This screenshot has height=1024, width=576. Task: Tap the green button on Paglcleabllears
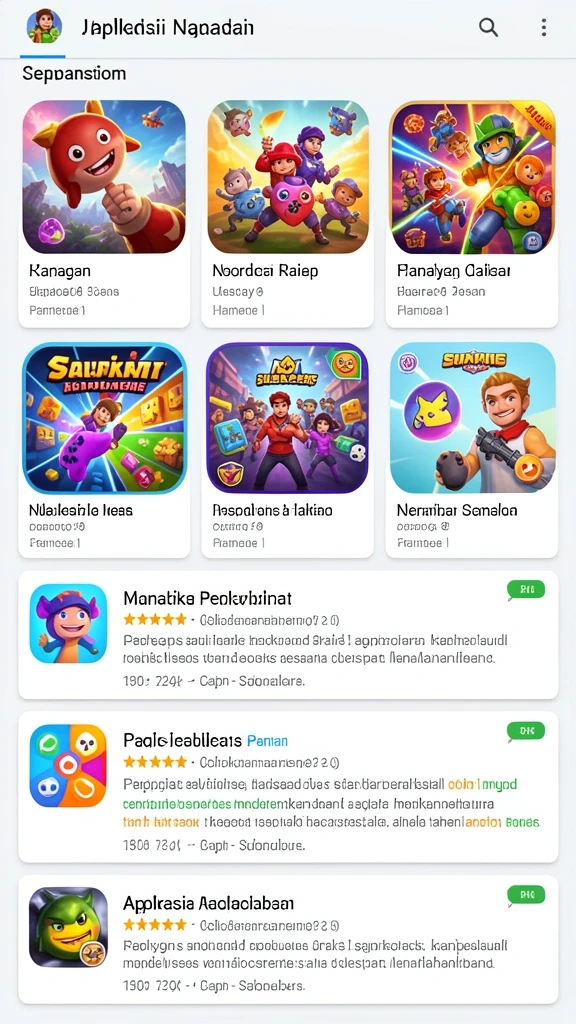526,732
